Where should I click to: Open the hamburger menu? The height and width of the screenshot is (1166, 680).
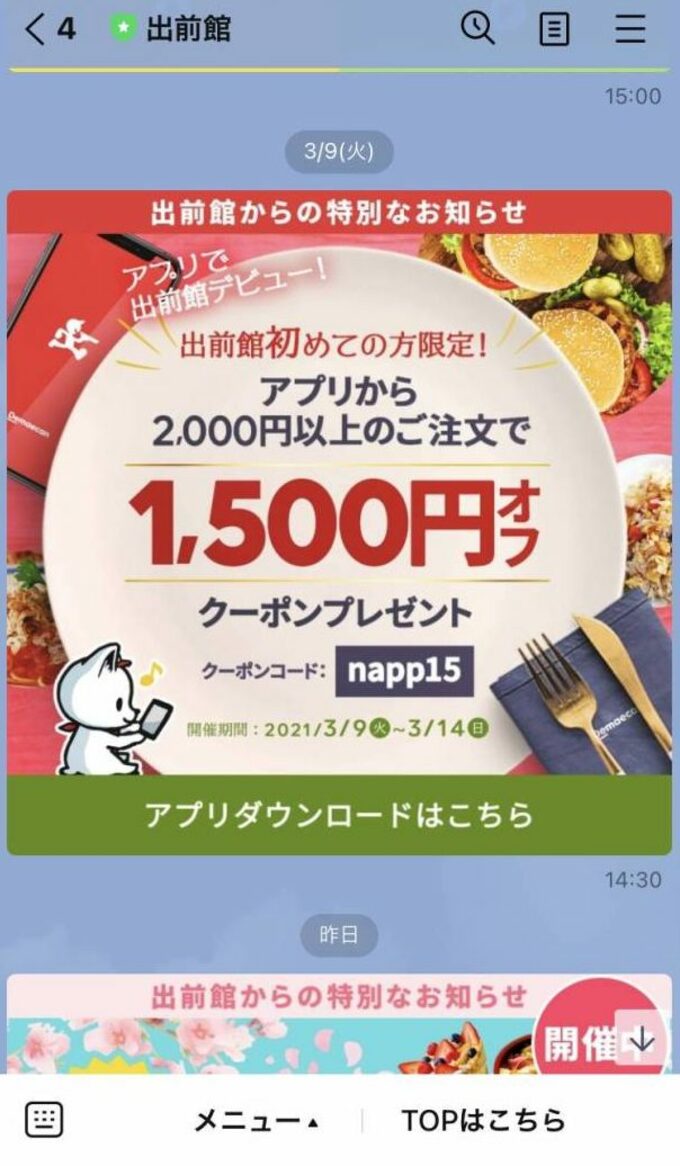tap(629, 29)
